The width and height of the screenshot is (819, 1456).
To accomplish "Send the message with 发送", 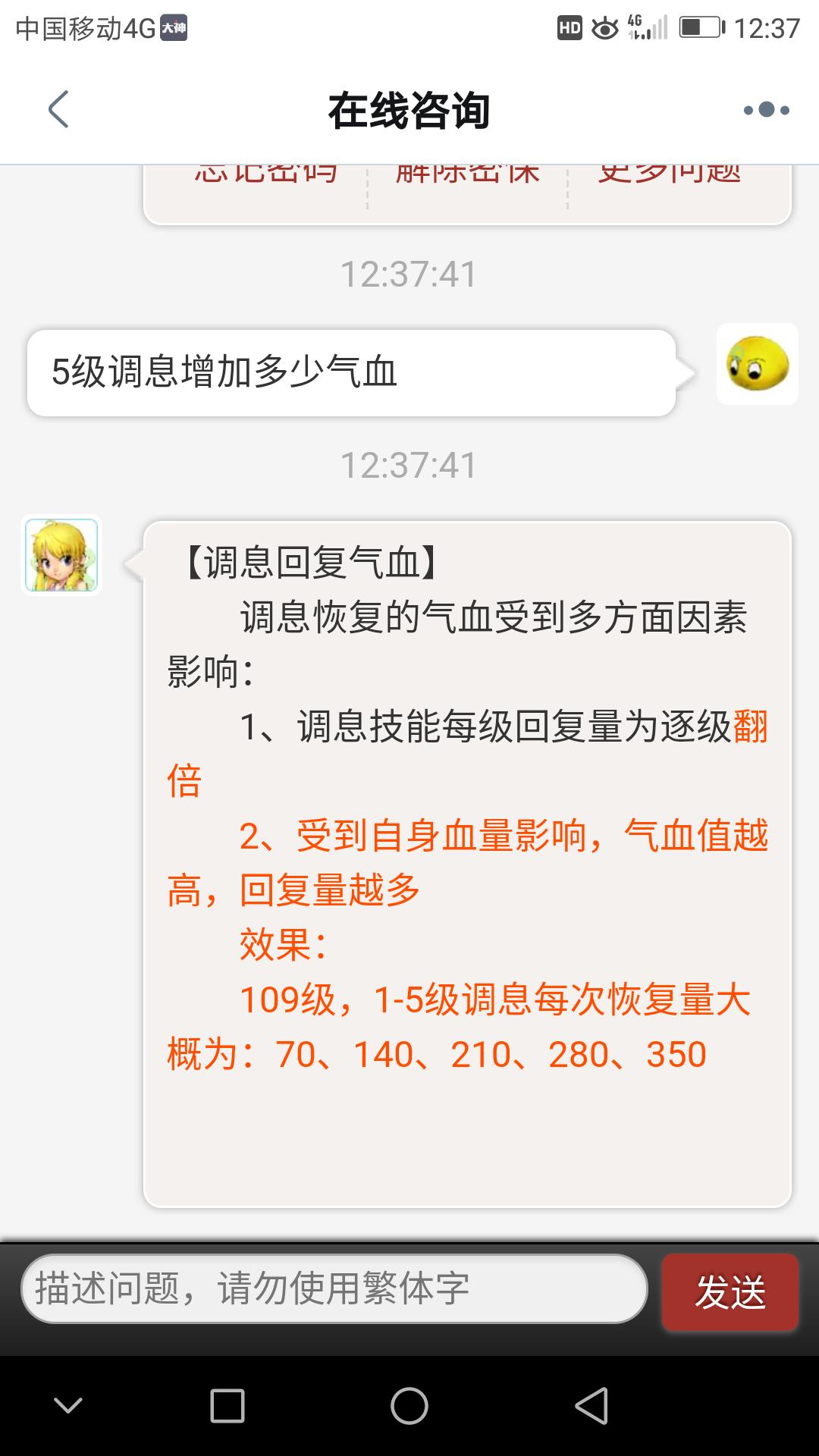I will pyautogui.click(x=730, y=1292).
